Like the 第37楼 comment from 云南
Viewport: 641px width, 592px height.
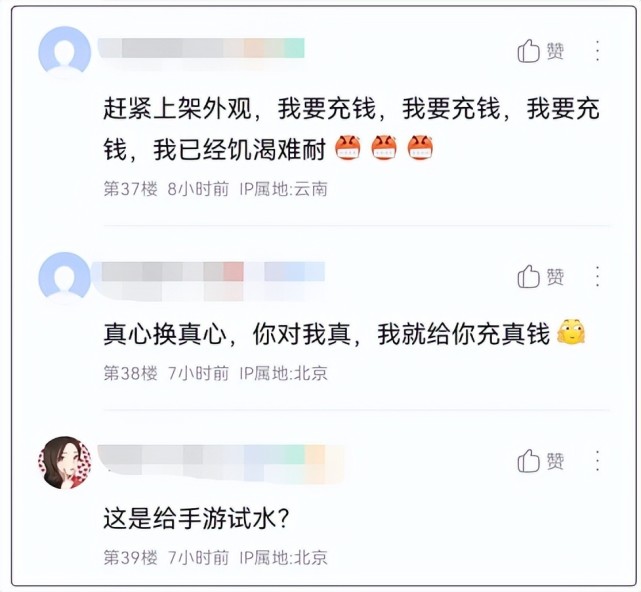(x=540, y=51)
